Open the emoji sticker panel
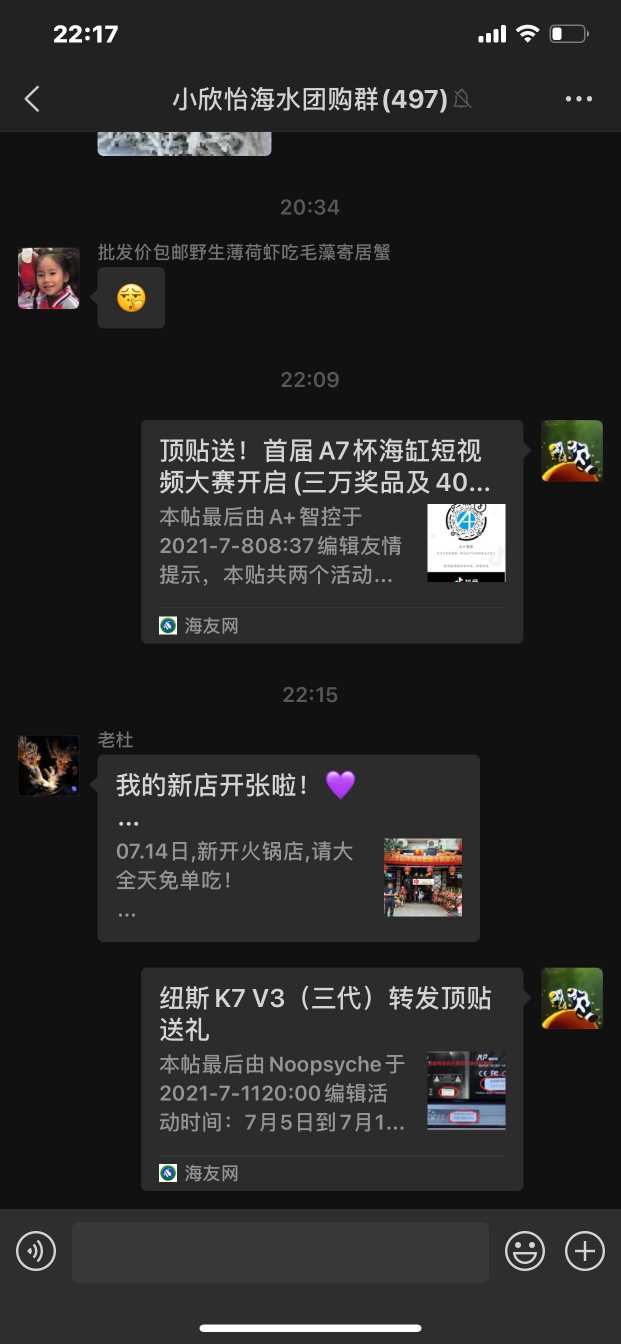 (x=525, y=1251)
